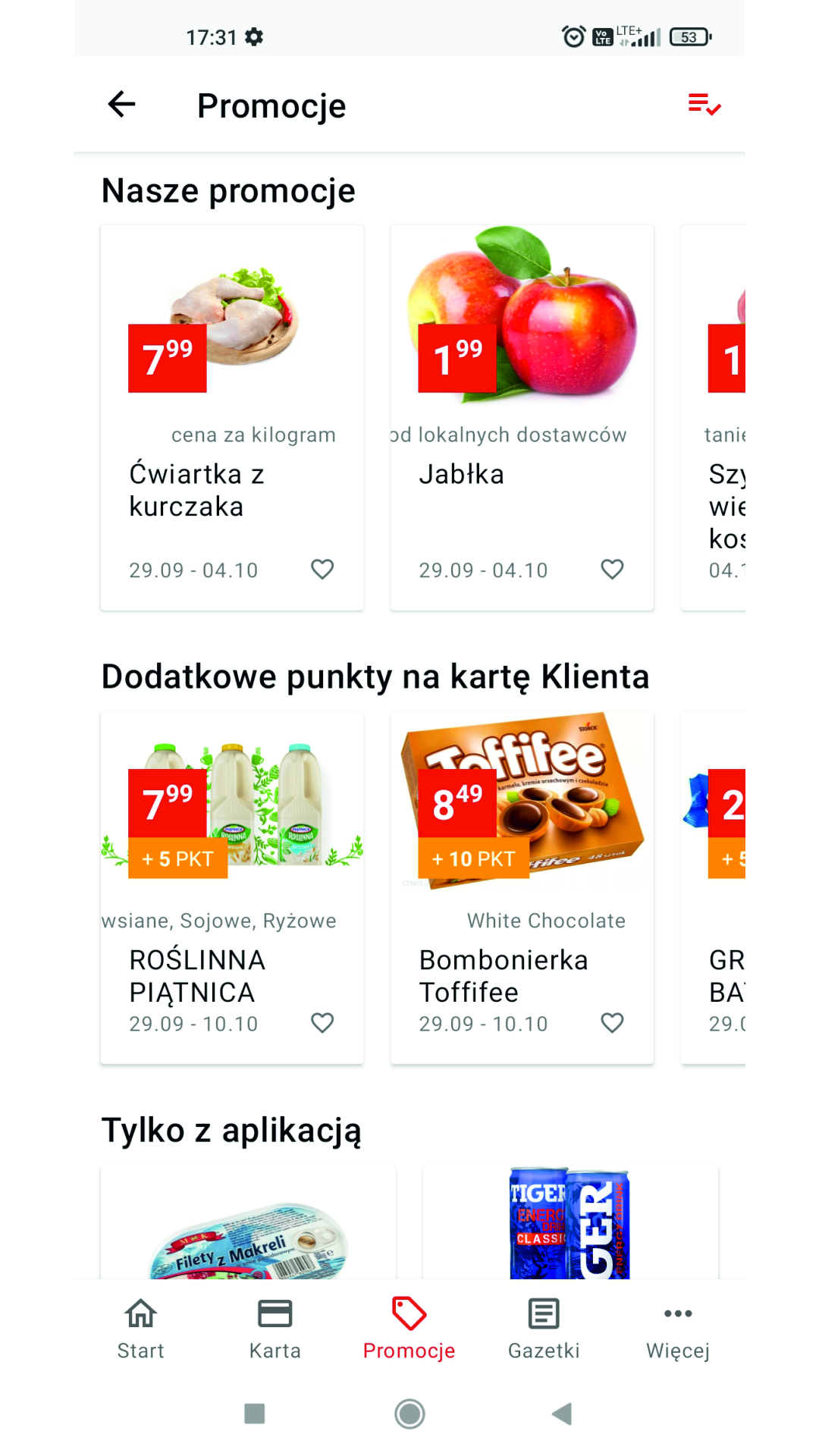The height and width of the screenshot is (1456, 819).
Task: Add Jabłka to favorites with heart
Action: point(612,569)
